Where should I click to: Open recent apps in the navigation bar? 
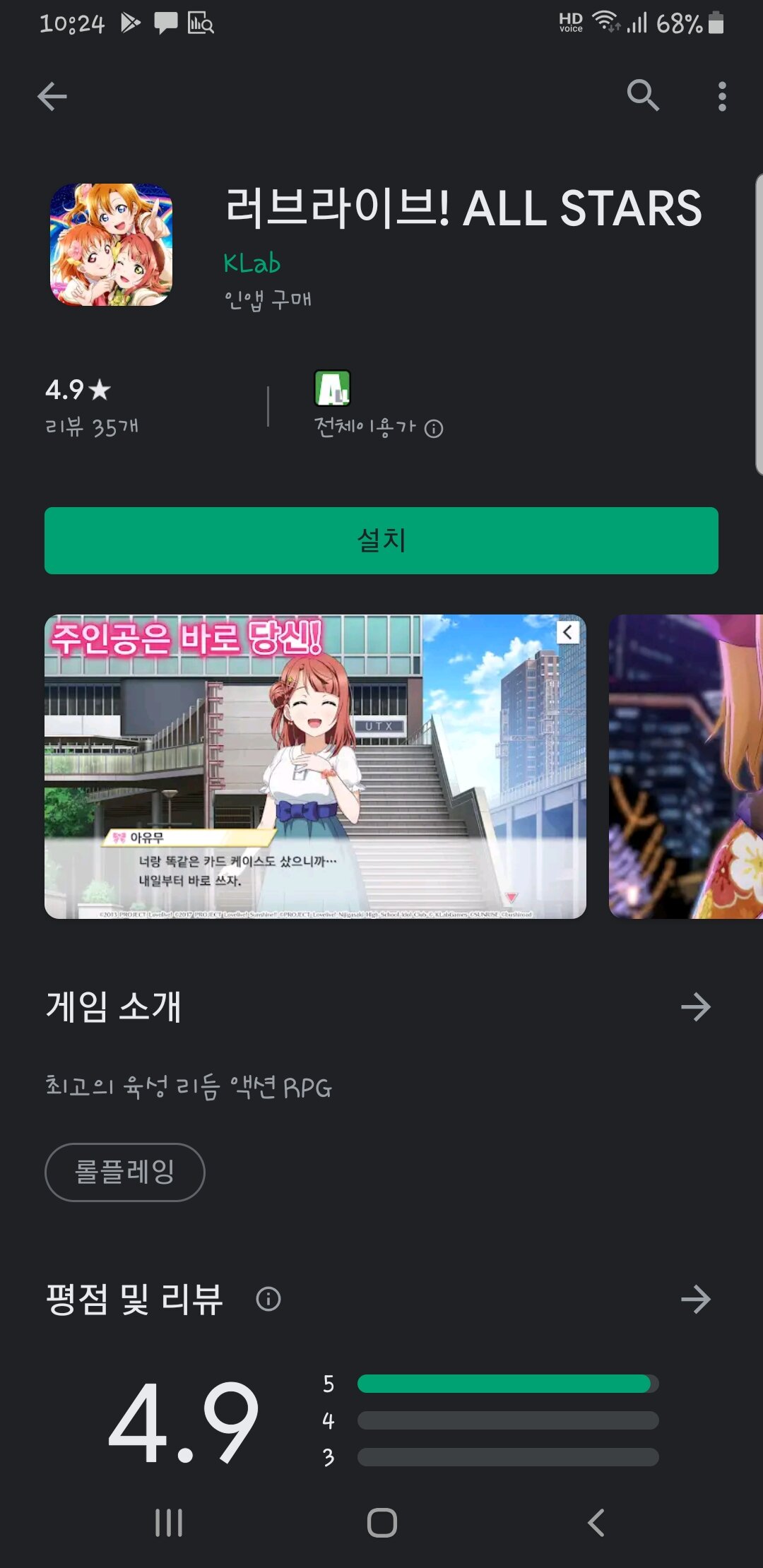(x=169, y=1522)
